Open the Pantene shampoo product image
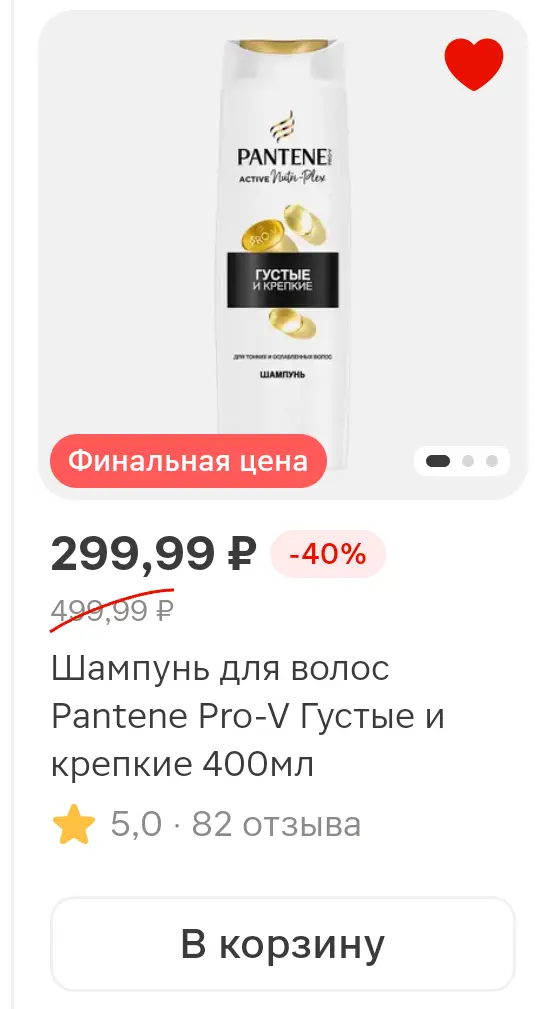This screenshot has width=551, height=1009. pyautogui.click(x=283, y=255)
